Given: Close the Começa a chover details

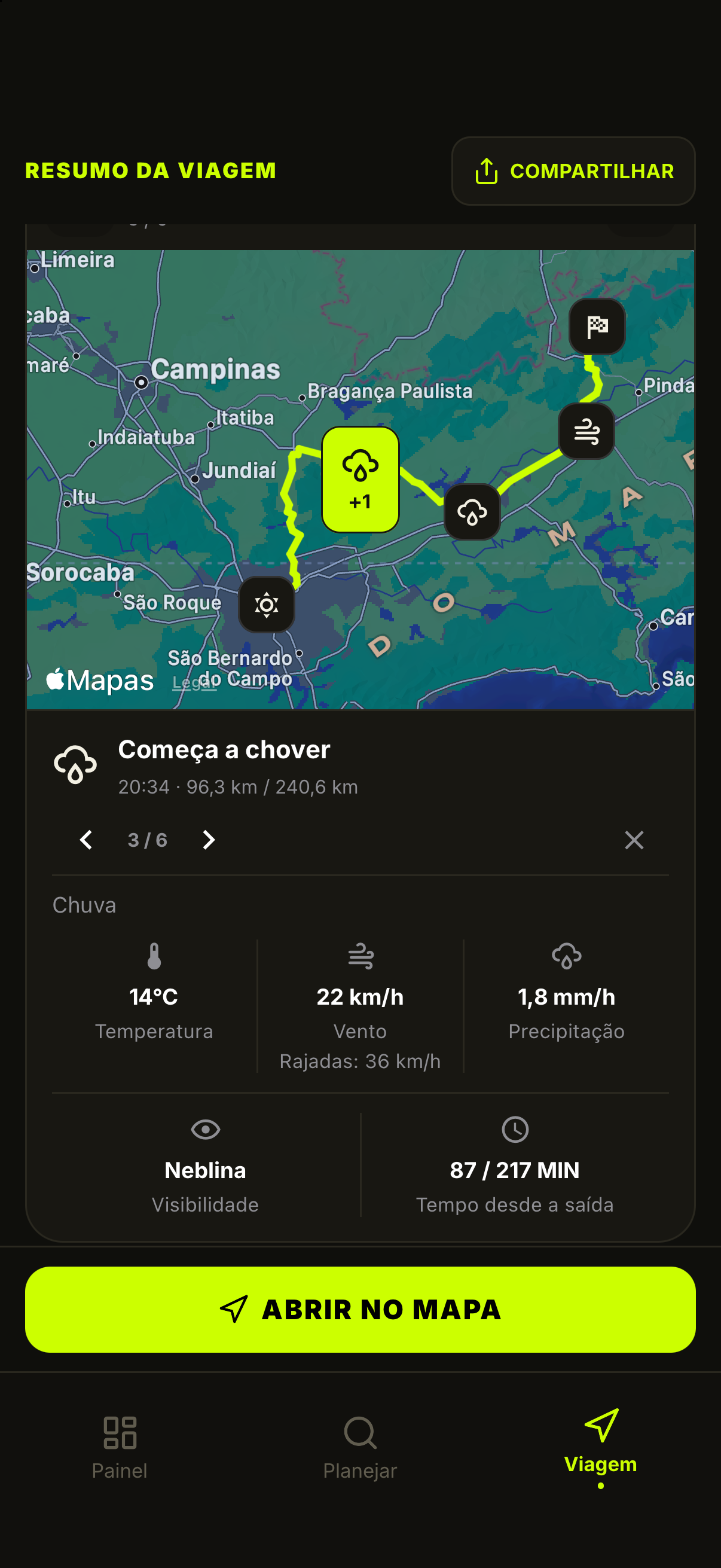Looking at the screenshot, I should [634, 840].
